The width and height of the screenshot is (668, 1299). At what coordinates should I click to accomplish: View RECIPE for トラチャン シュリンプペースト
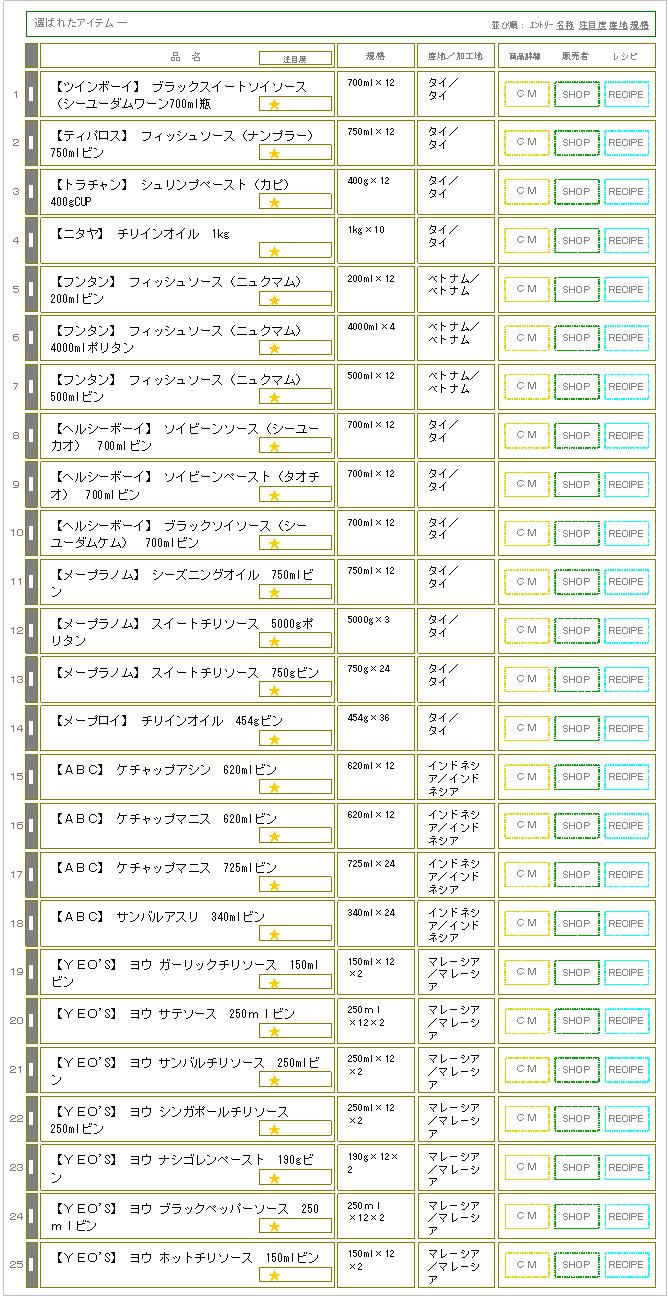pyautogui.click(x=626, y=192)
